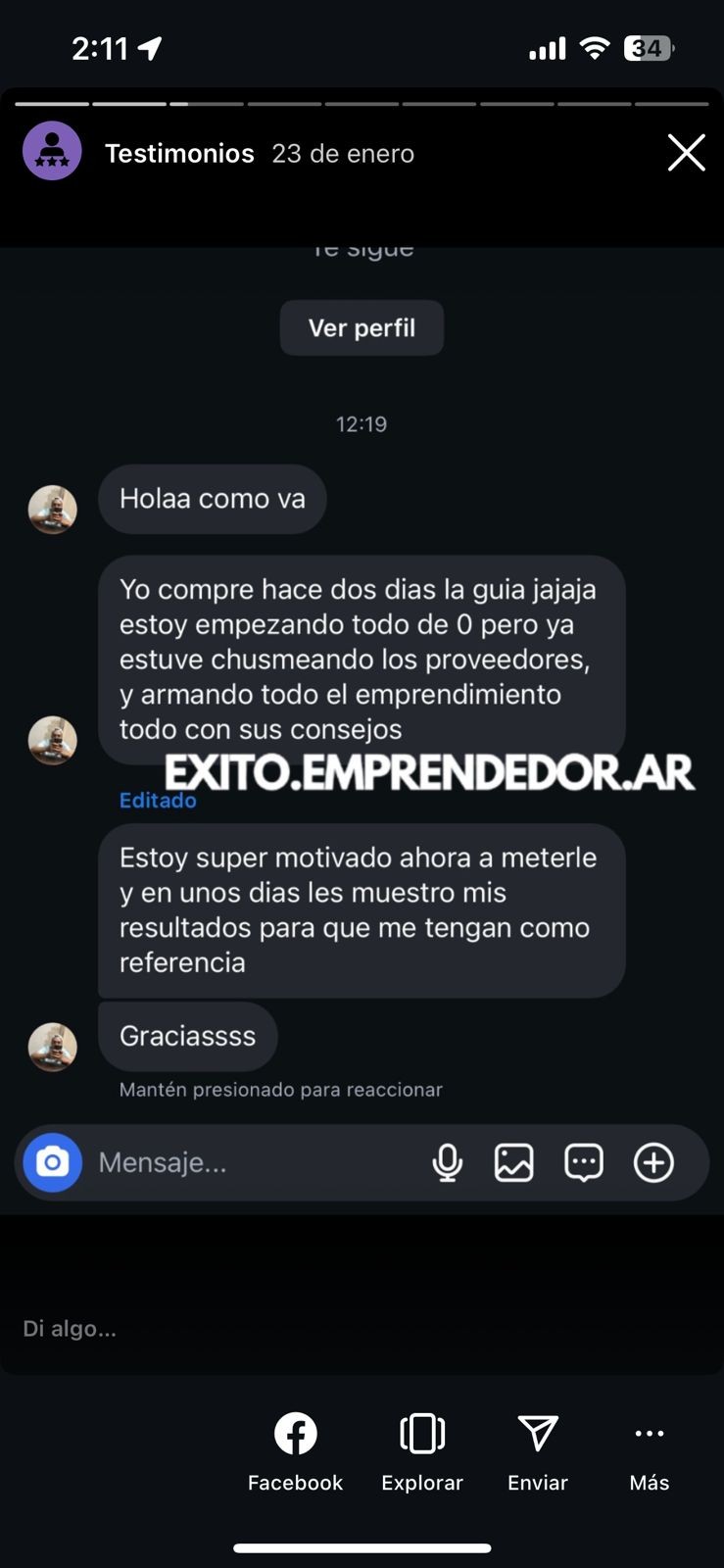This screenshot has width=724, height=1568.
Task: Select the Explorar option
Action: click(x=422, y=1451)
